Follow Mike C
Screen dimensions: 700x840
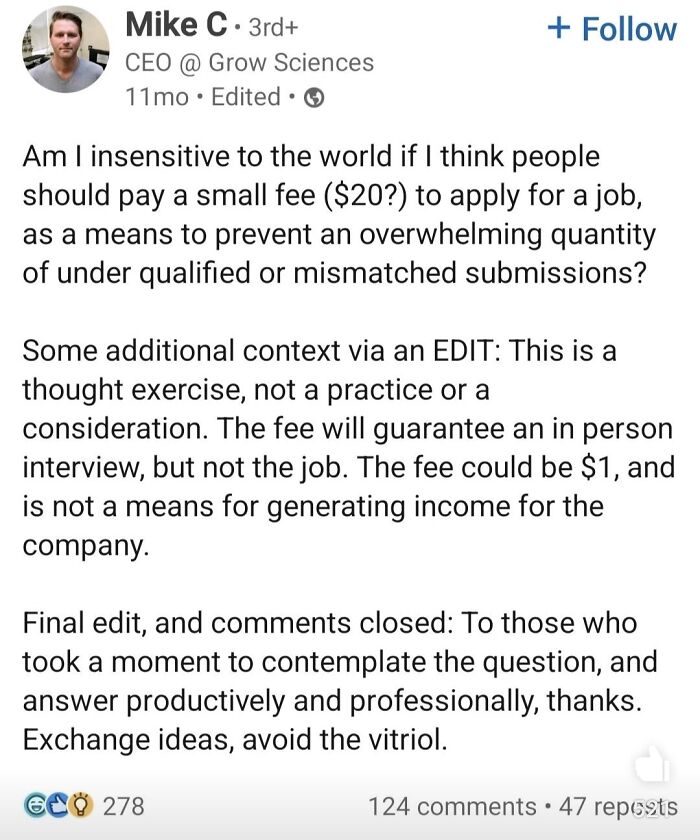[612, 29]
